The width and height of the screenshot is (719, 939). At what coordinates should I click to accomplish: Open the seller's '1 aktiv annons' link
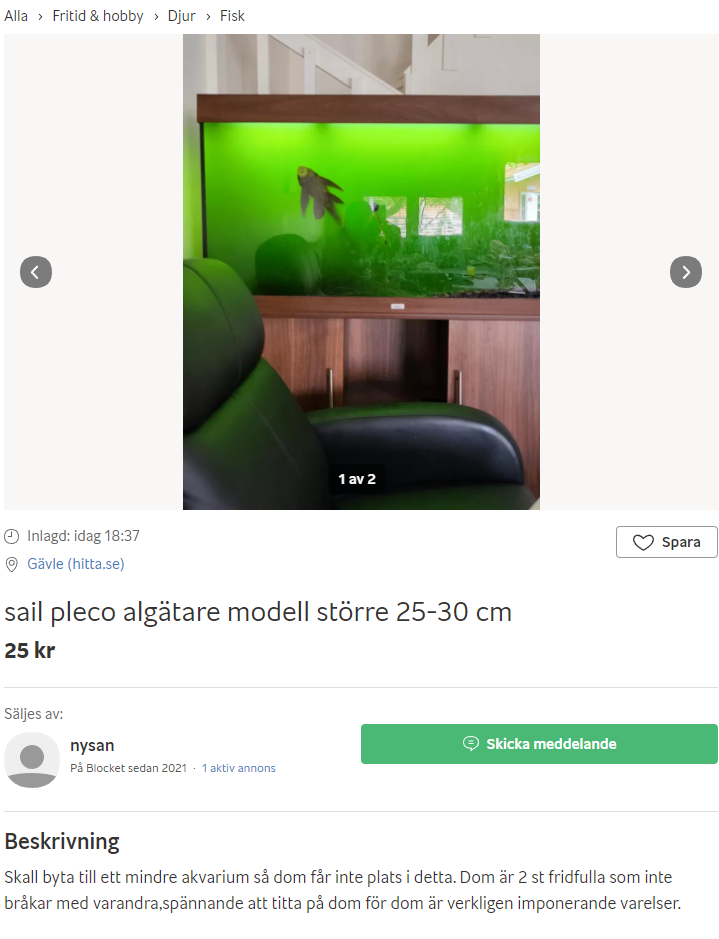coord(238,768)
